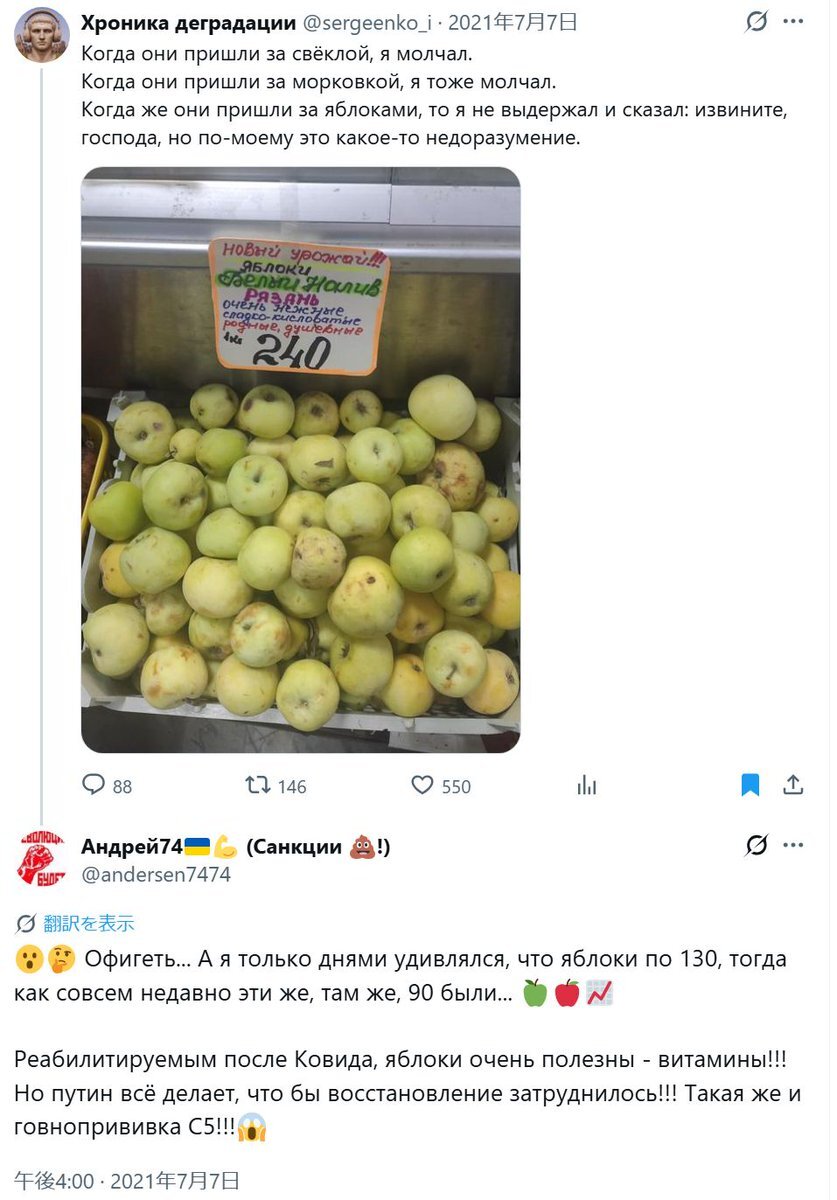View analytics for the apples tweet
Viewport: 837px width, 1200px height.
coord(587,786)
